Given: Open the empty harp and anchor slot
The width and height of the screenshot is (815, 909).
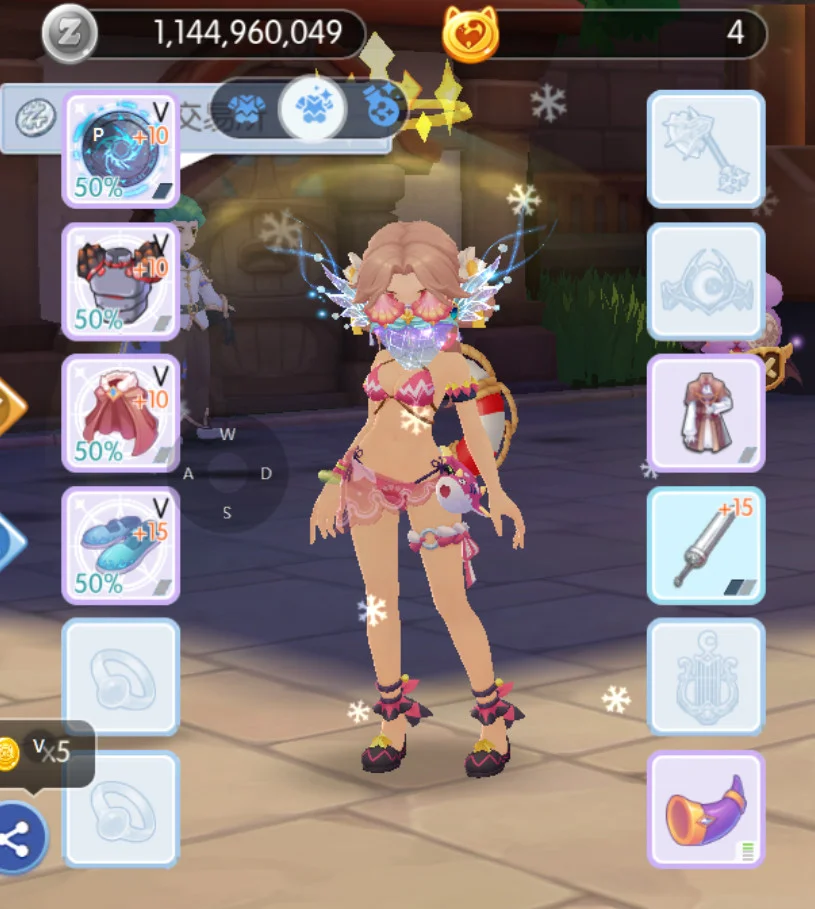Looking at the screenshot, I should (x=706, y=677).
